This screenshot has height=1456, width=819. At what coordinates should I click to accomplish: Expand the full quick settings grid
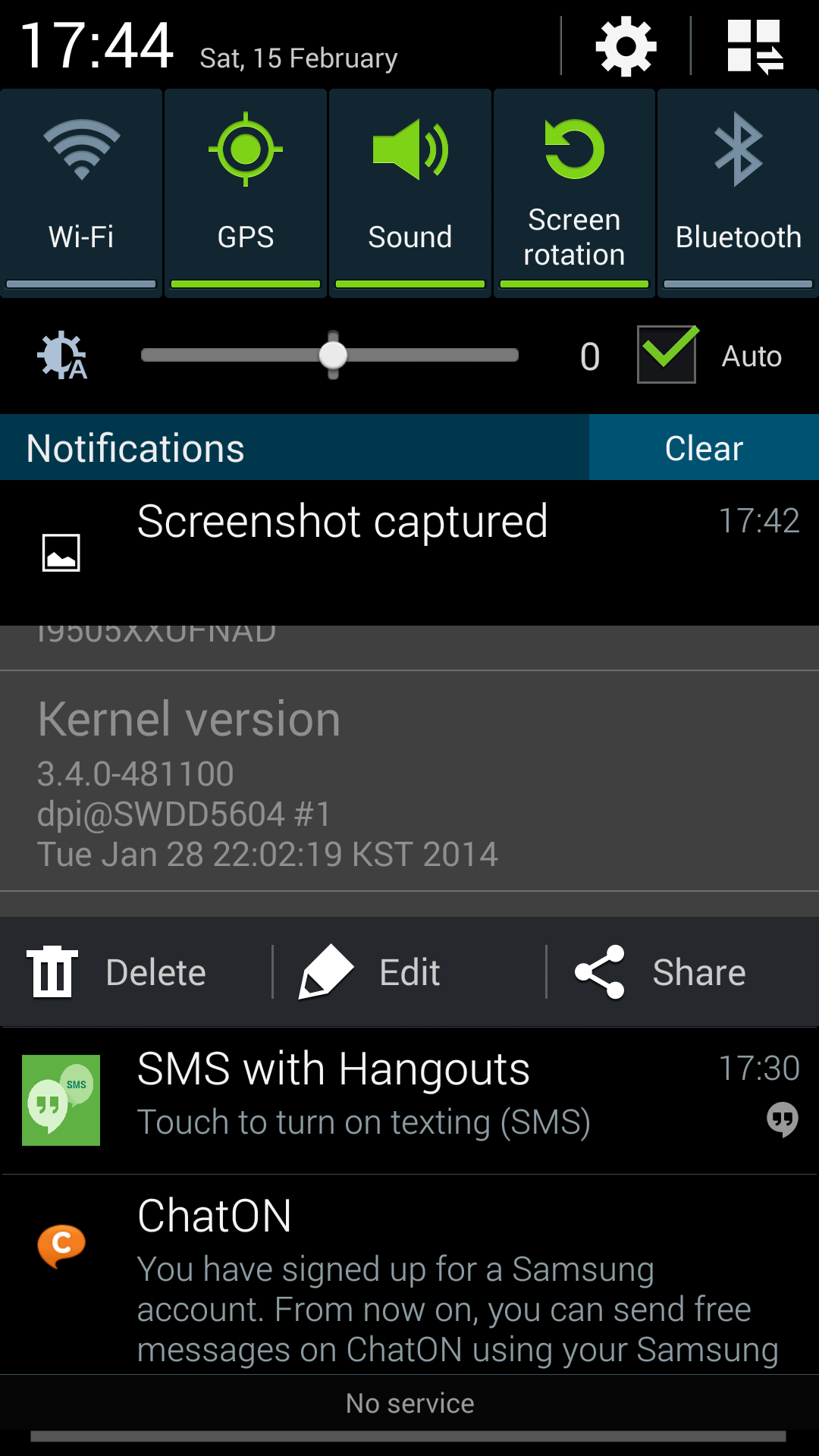pyautogui.click(x=755, y=47)
